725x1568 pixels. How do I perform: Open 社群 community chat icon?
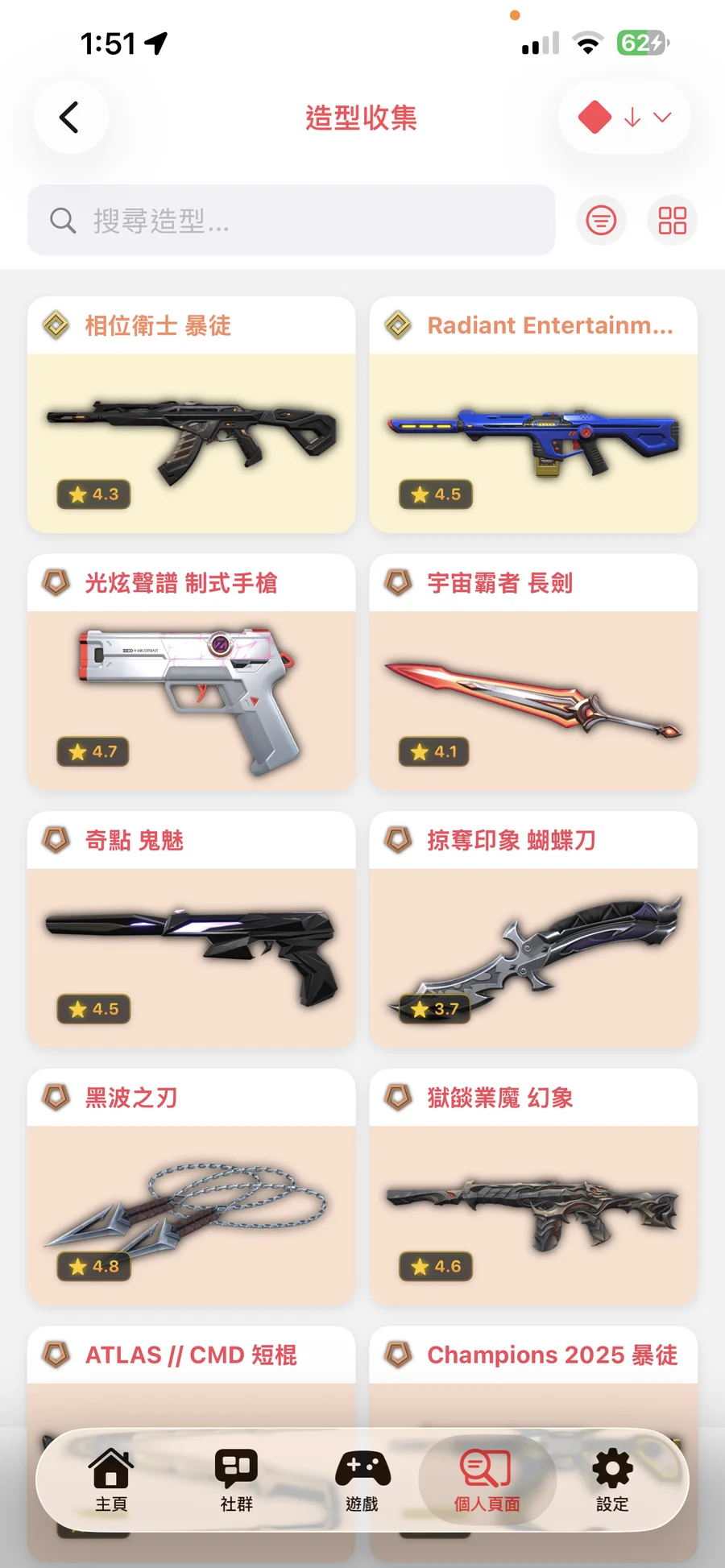tap(236, 1467)
